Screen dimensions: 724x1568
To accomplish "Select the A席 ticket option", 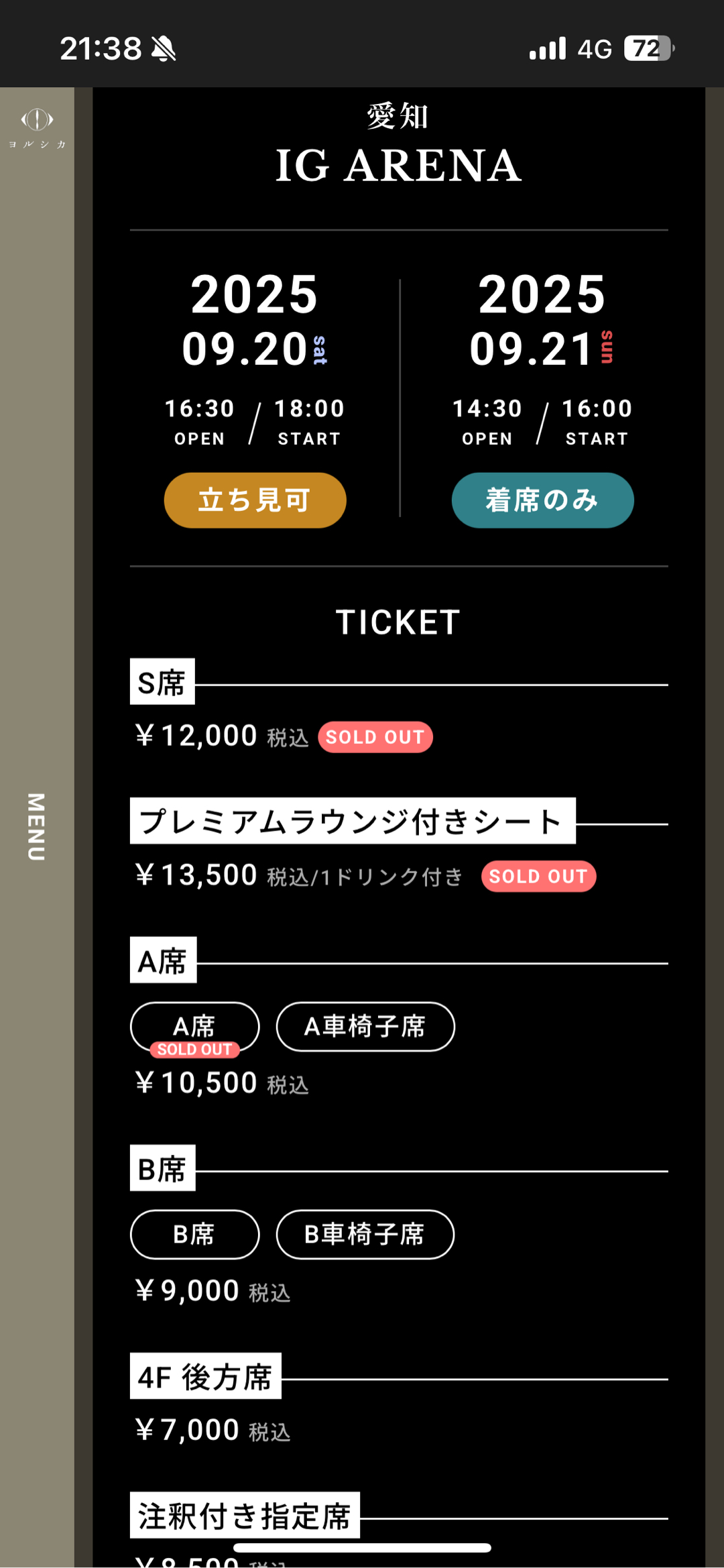I will 194,1026.
